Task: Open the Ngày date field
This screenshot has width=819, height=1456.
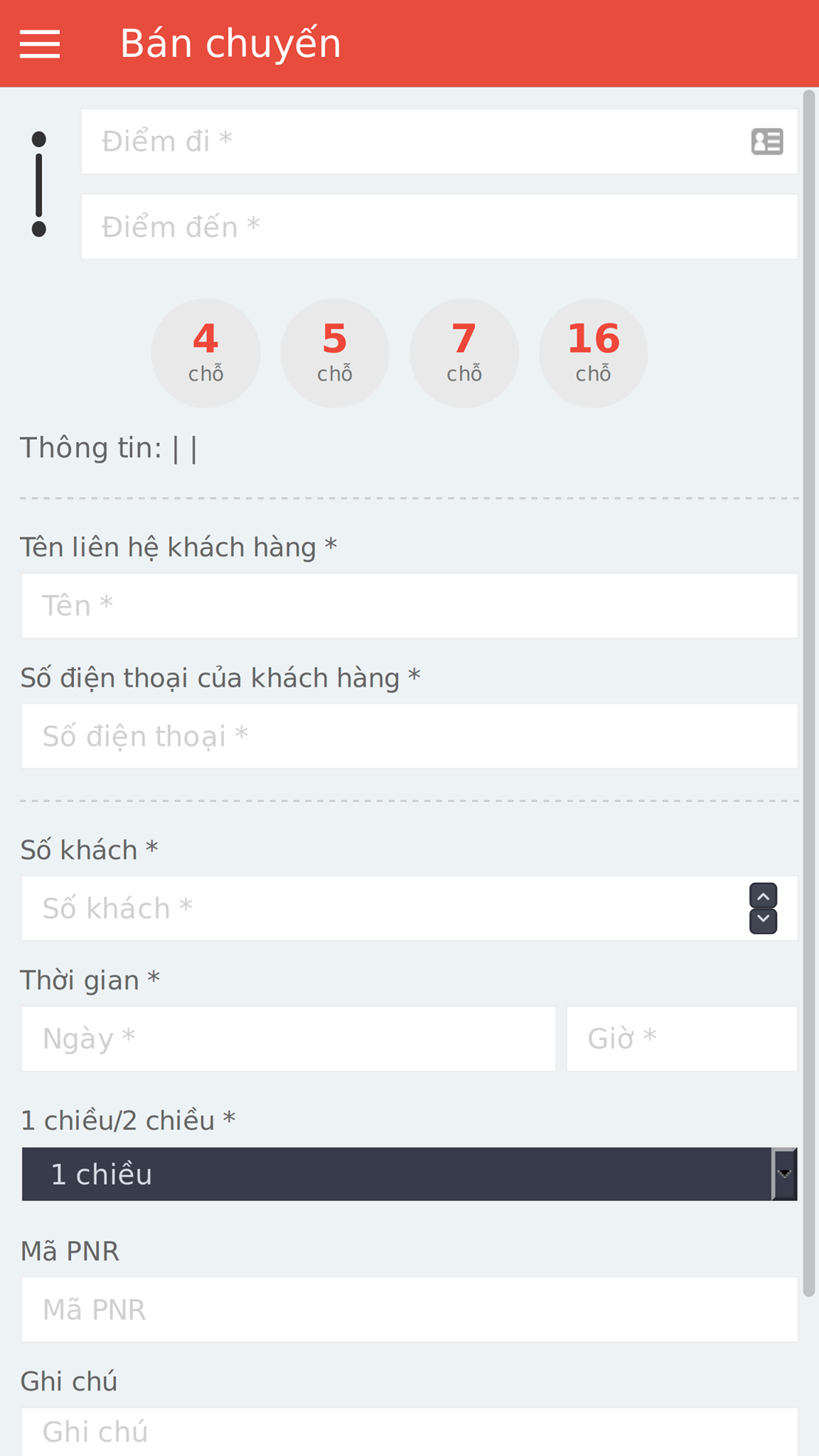Action: tap(289, 1039)
